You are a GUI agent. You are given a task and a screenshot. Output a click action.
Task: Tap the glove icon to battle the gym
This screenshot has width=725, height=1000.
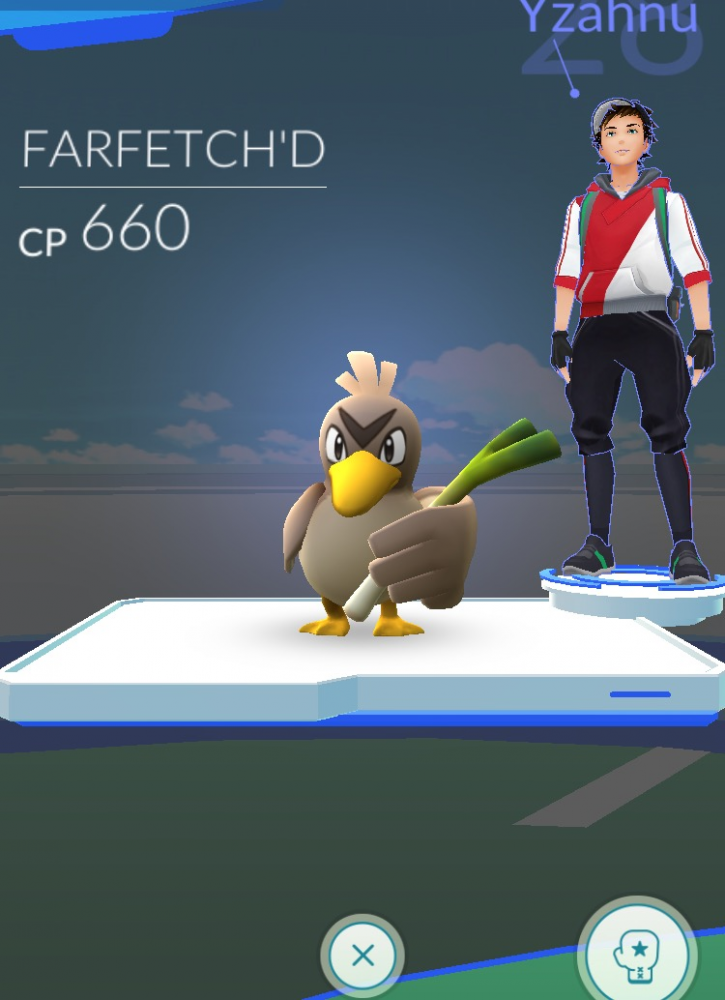pos(638,953)
